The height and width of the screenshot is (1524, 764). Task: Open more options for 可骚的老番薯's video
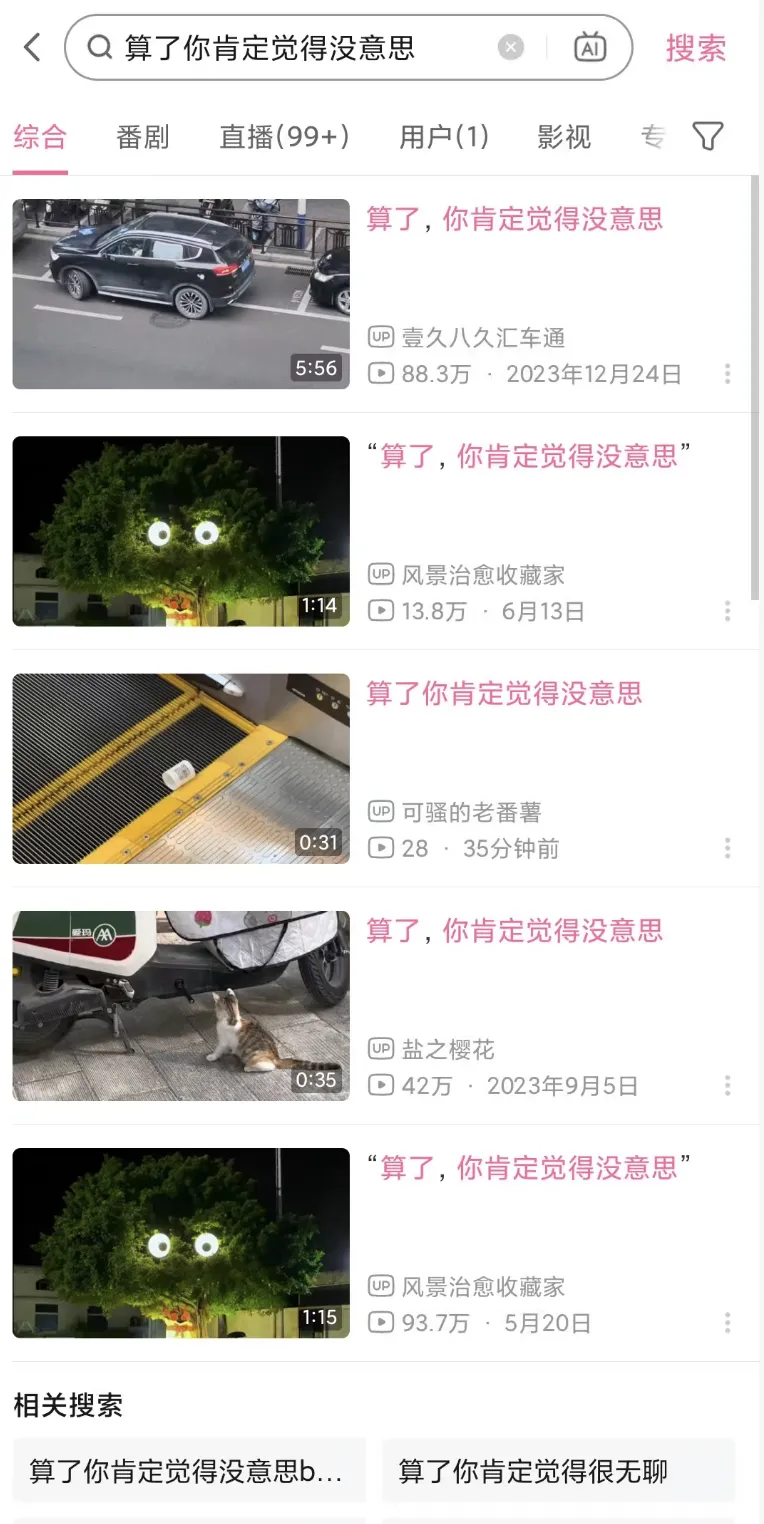point(727,848)
